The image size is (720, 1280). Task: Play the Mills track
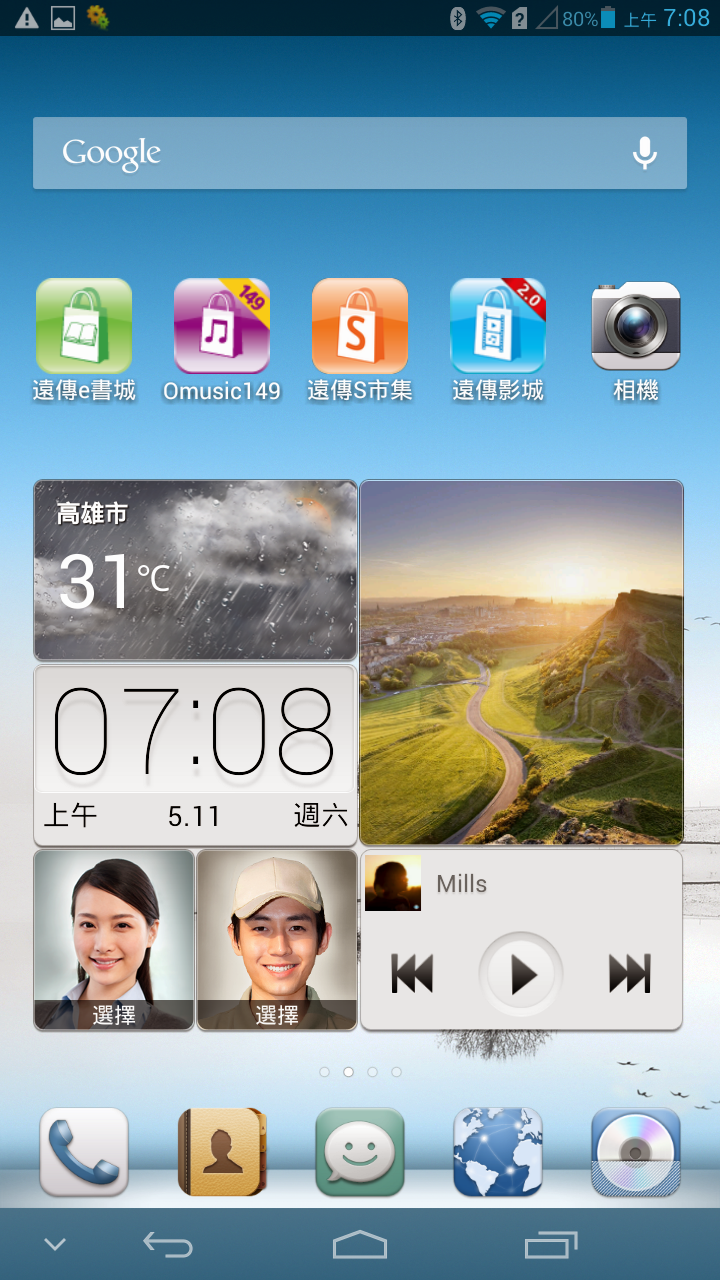(521, 974)
